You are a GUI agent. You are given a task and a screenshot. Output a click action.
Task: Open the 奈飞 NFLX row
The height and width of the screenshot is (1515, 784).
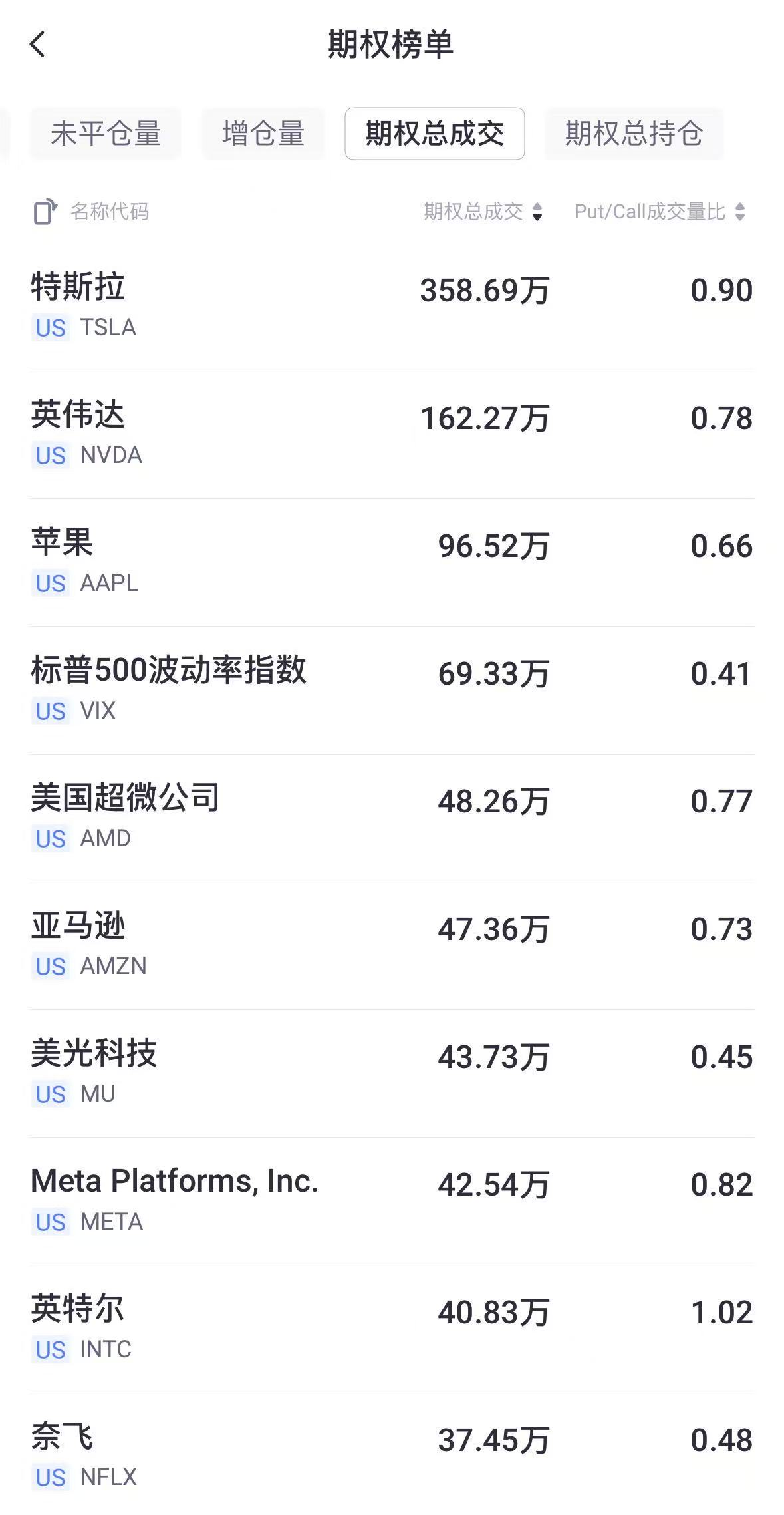tap(392, 1454)
